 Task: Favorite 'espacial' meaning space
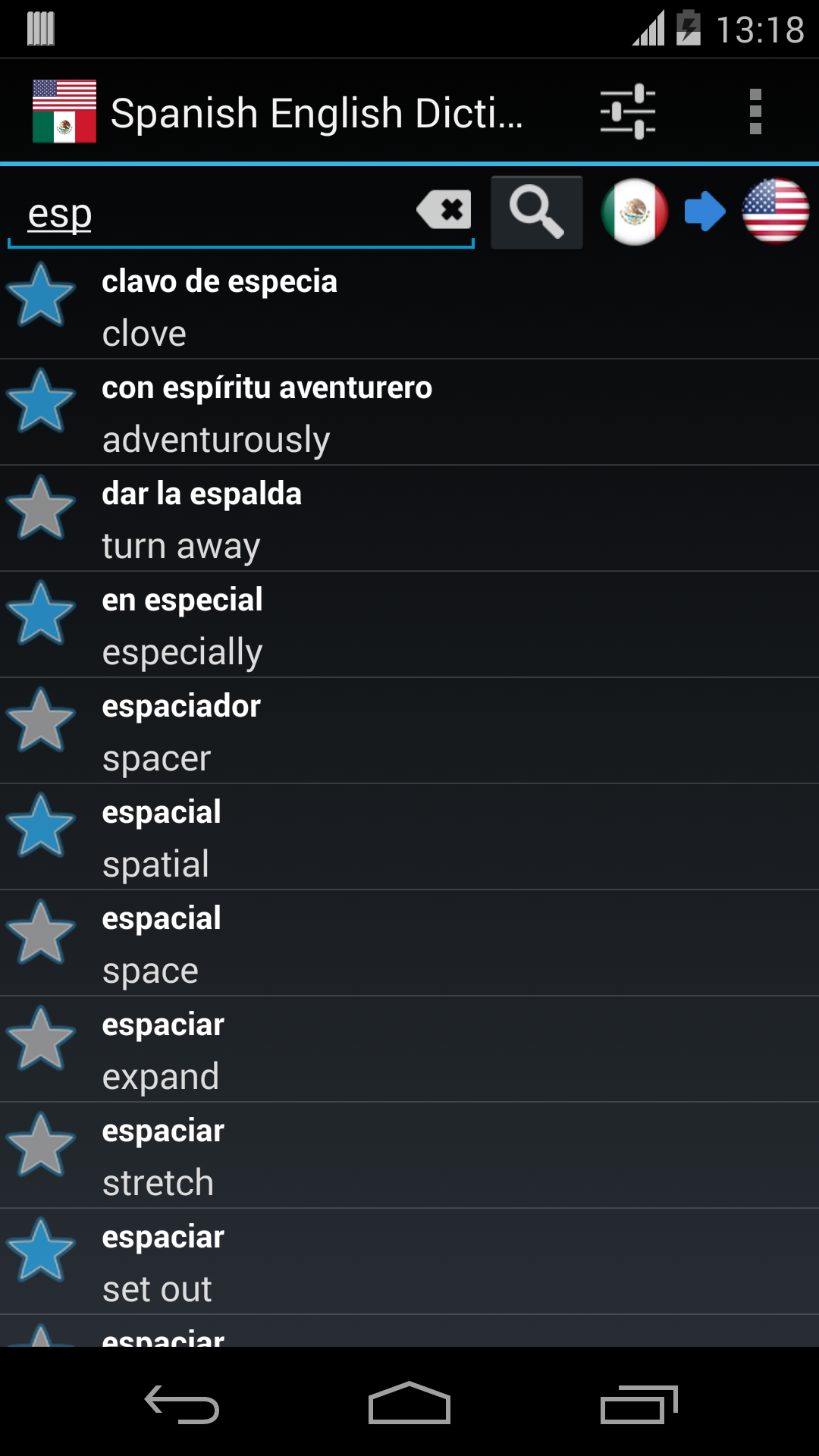click(x=41, y=932)
